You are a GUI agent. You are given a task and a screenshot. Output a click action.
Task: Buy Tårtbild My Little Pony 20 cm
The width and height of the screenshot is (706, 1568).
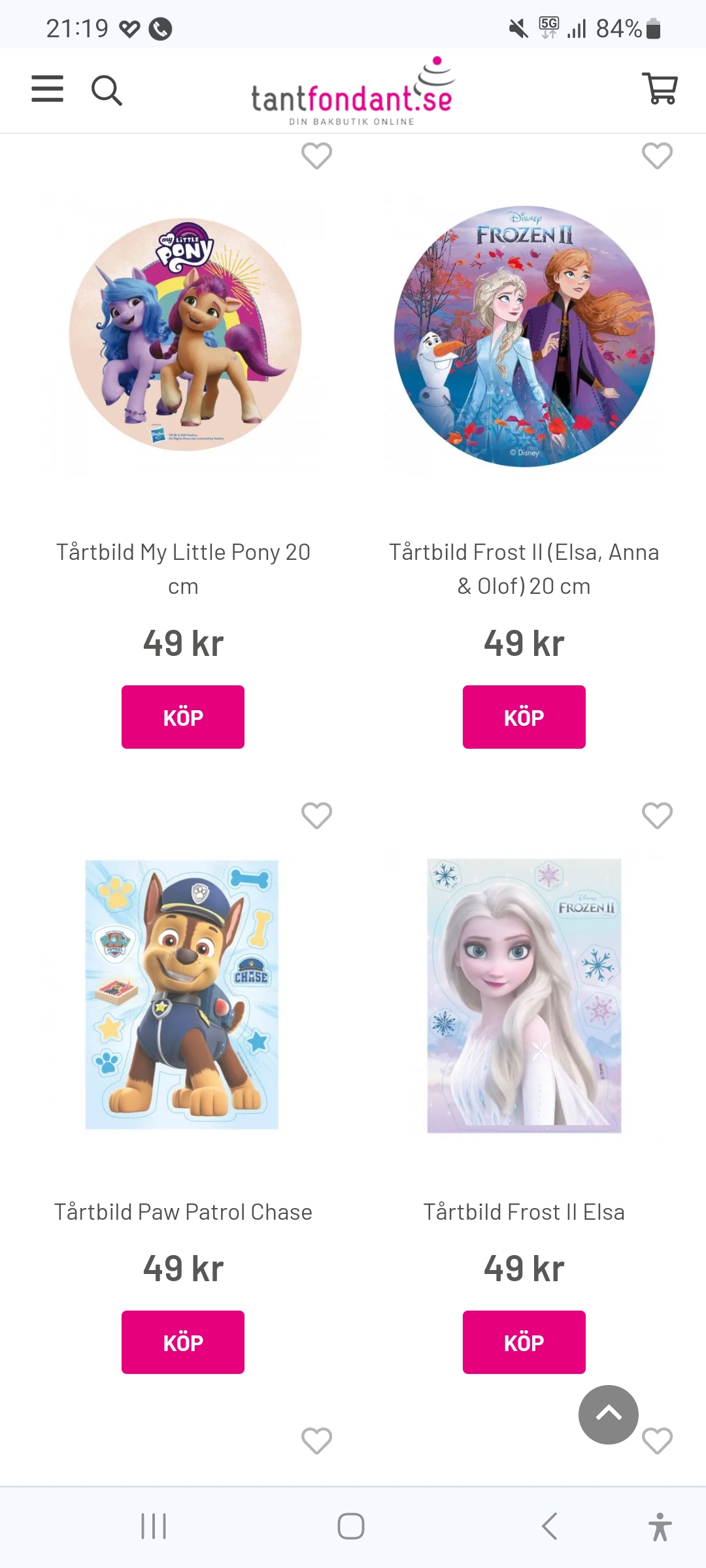183,717
